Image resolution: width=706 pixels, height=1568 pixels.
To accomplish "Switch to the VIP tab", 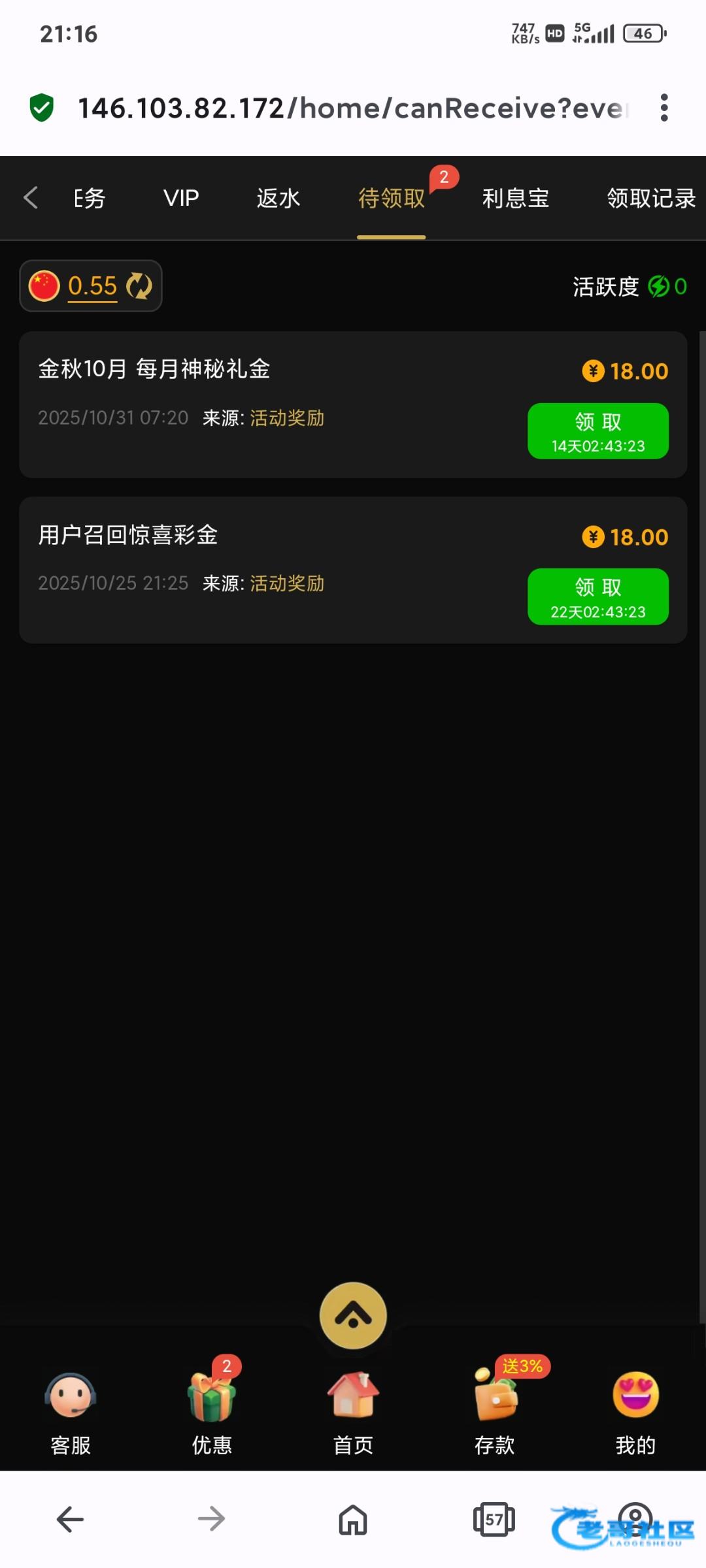I will (181, 197).
